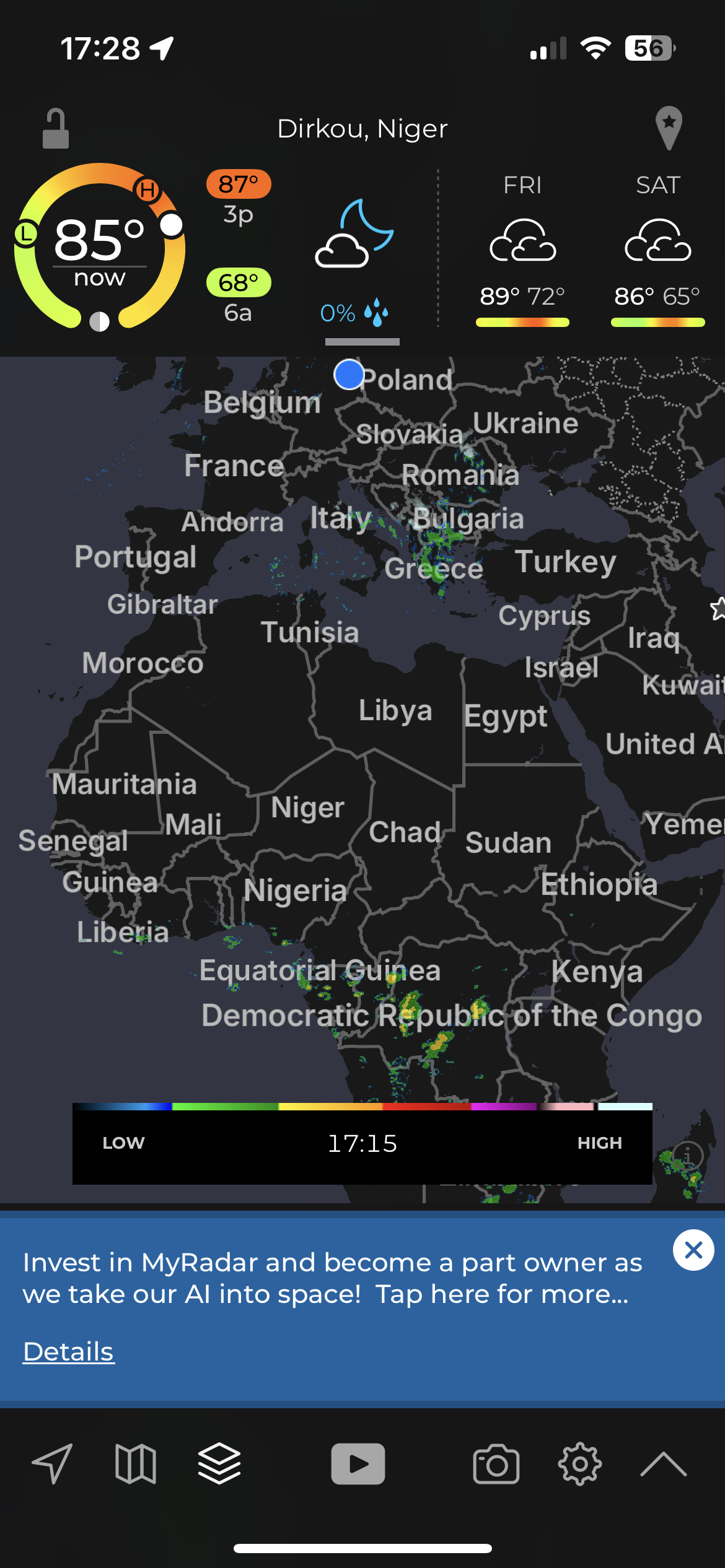Tap the unlock padlock icon
The image size is (725, 1568).
pyautogui.click(x=55, y=128)
